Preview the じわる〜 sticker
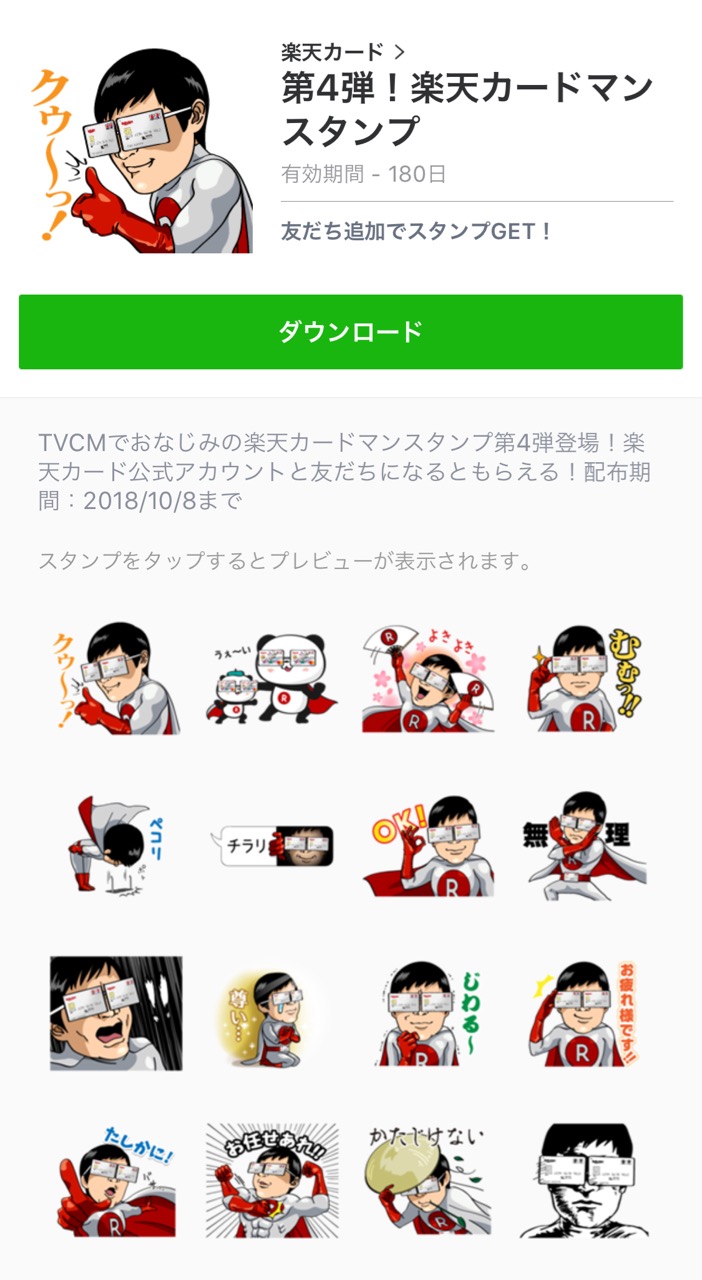 (428, 1013)
